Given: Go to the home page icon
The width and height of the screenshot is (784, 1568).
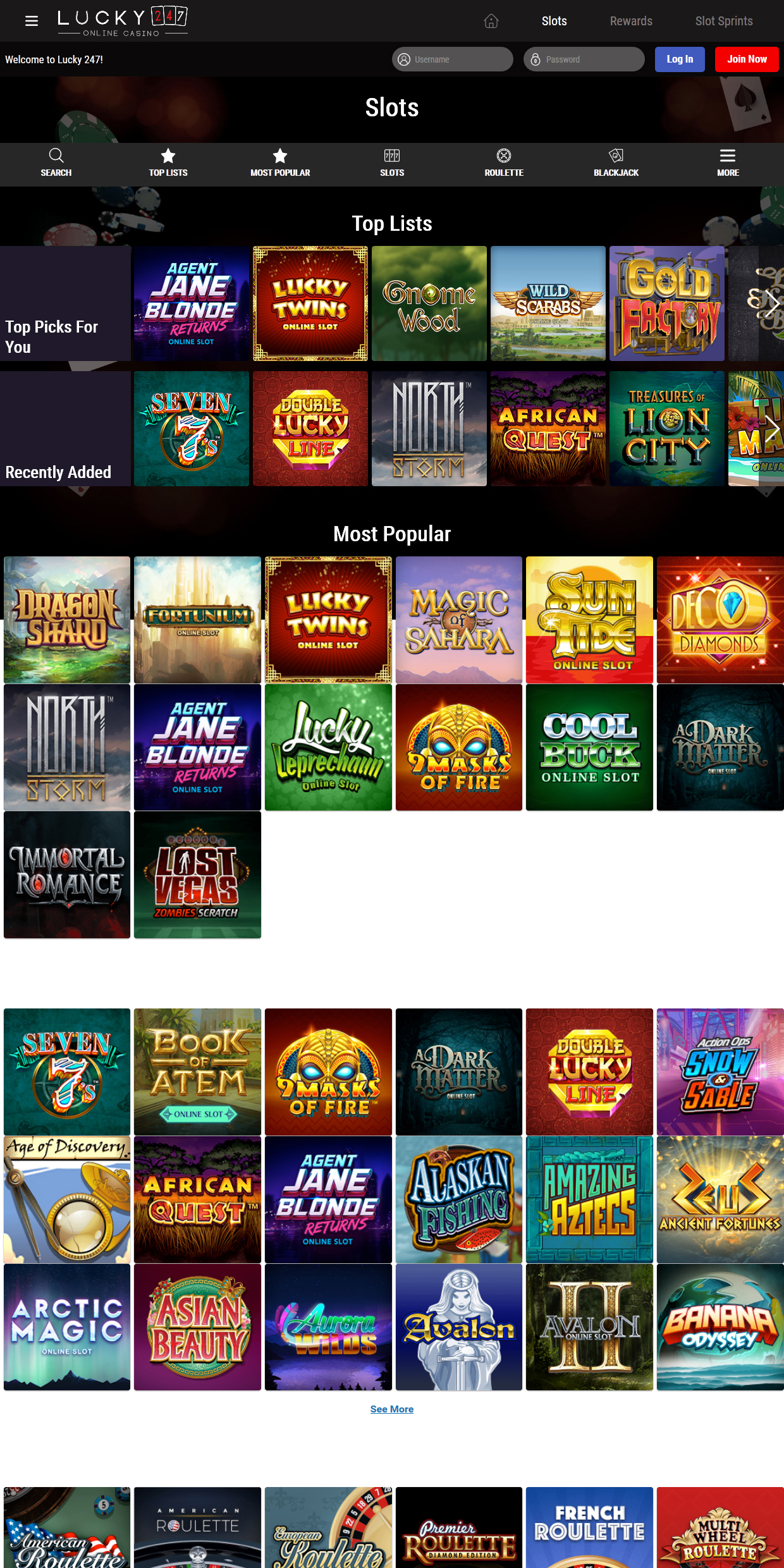Looking at the screenshot, I should [491, 21].
